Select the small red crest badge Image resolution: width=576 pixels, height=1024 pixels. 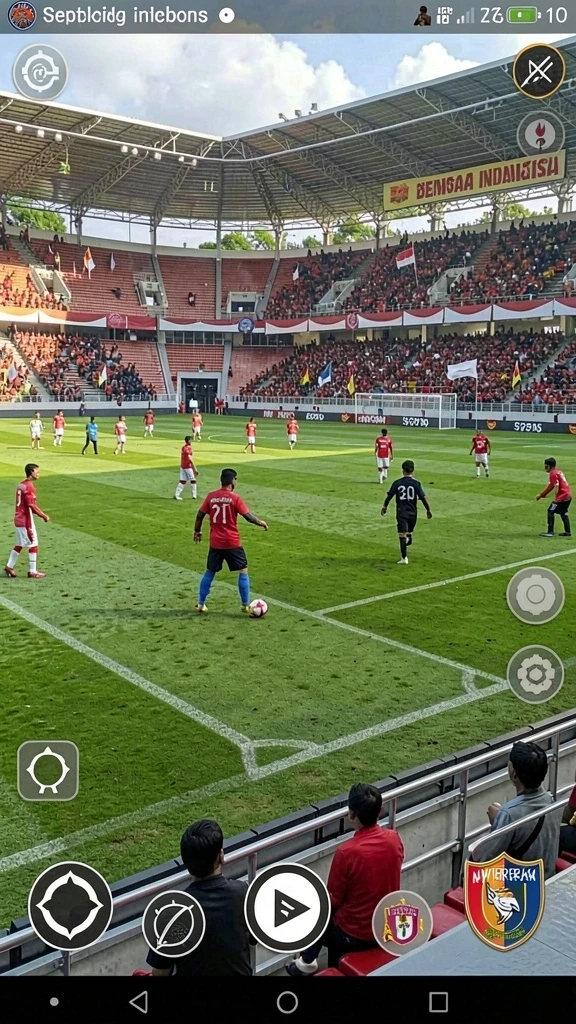[x=402, y=923]
